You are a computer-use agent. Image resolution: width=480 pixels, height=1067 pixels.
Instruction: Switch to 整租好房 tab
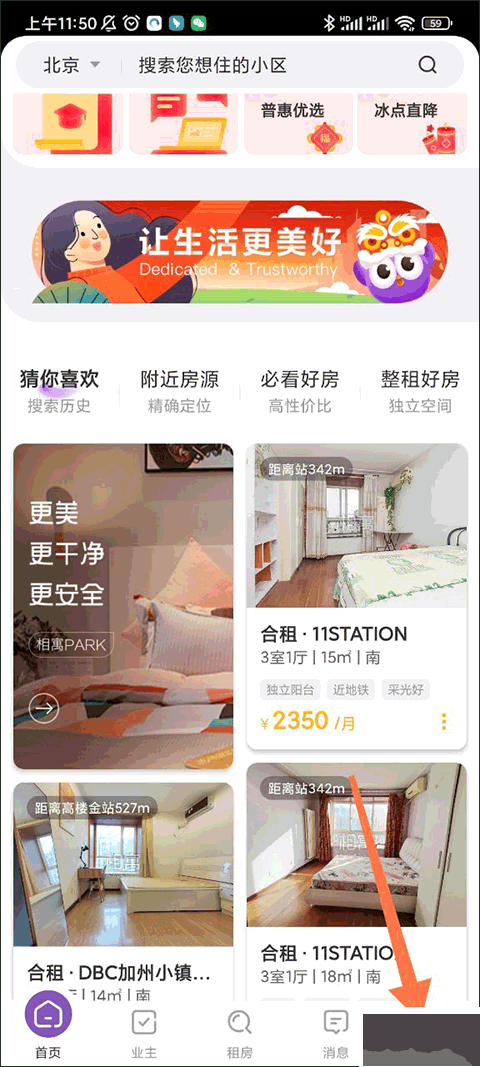[x=420, y=391]
